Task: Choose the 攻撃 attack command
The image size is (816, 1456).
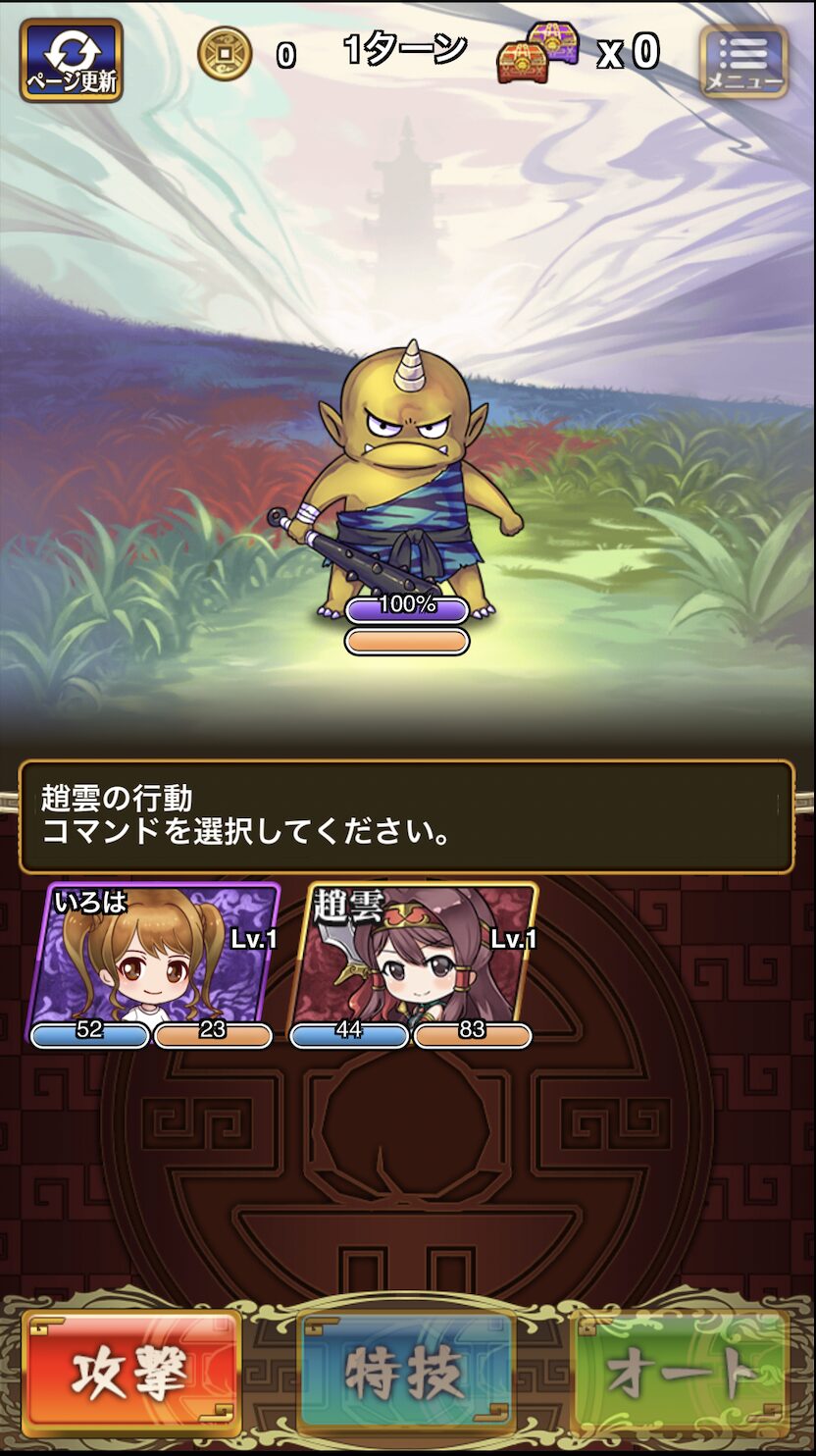Action: click(132, 1373)
